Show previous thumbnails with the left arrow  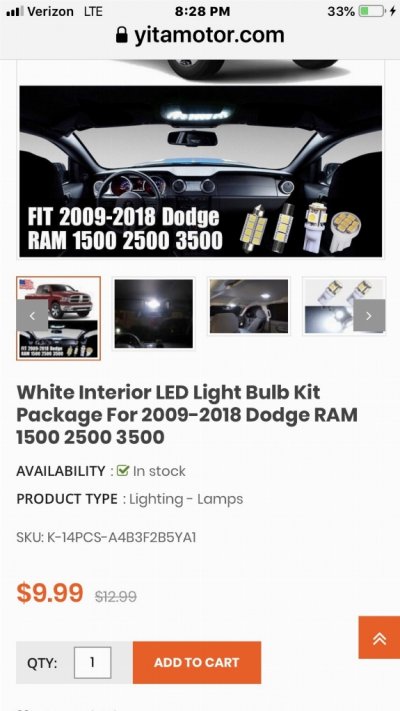(32, 316)
